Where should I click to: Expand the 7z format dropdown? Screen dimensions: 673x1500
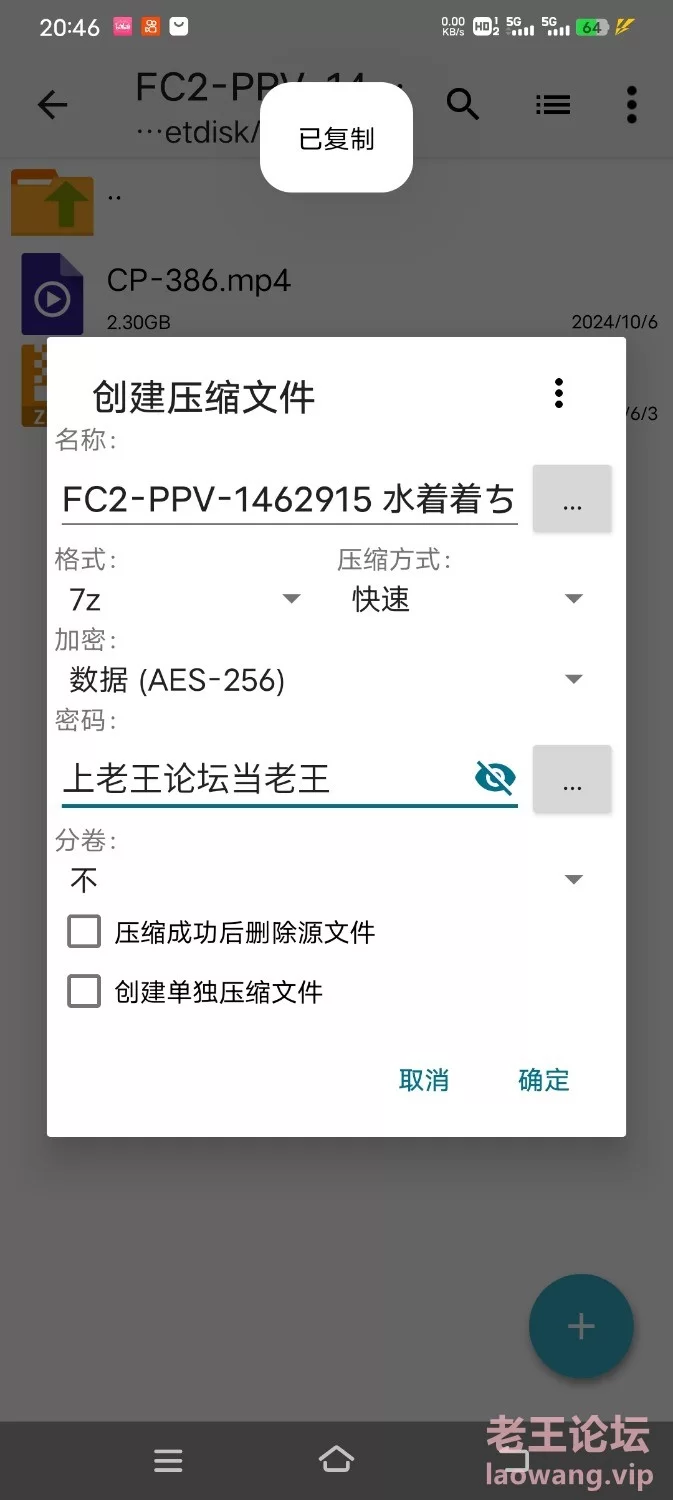[184, 599]
